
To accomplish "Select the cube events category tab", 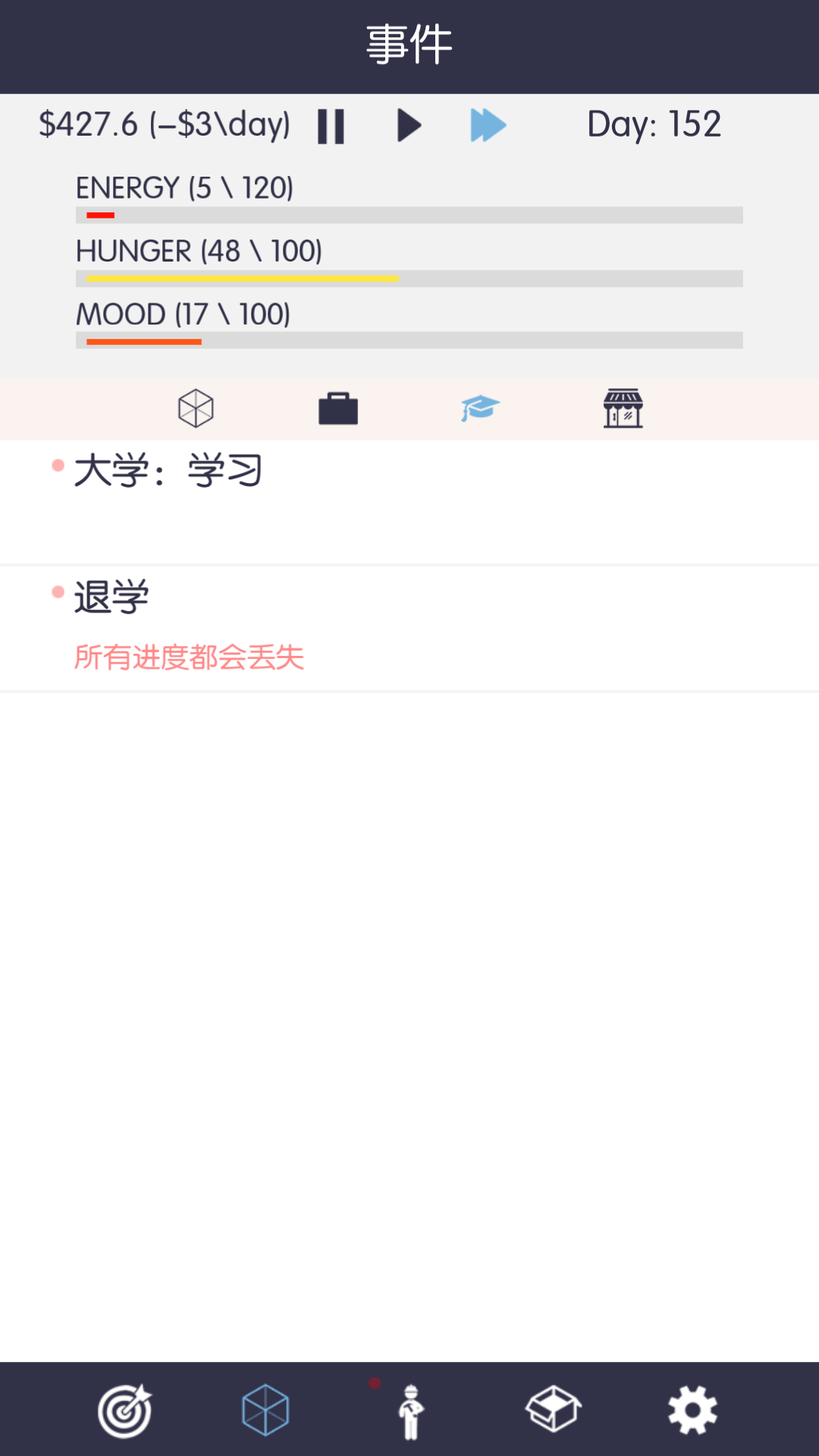I will click(x=196, y=409).
